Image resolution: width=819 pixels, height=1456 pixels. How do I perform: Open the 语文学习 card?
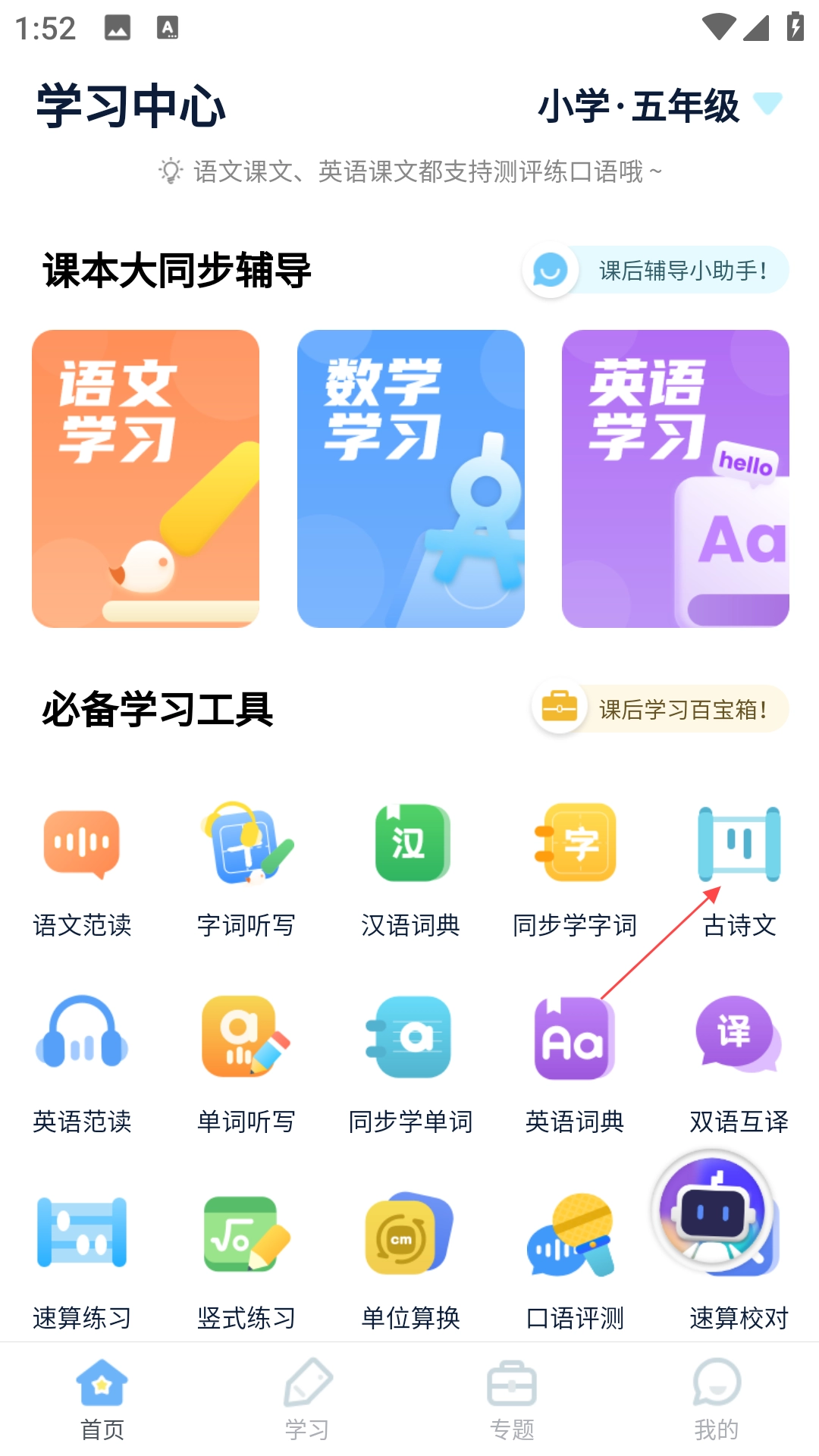tap(146, 479)
